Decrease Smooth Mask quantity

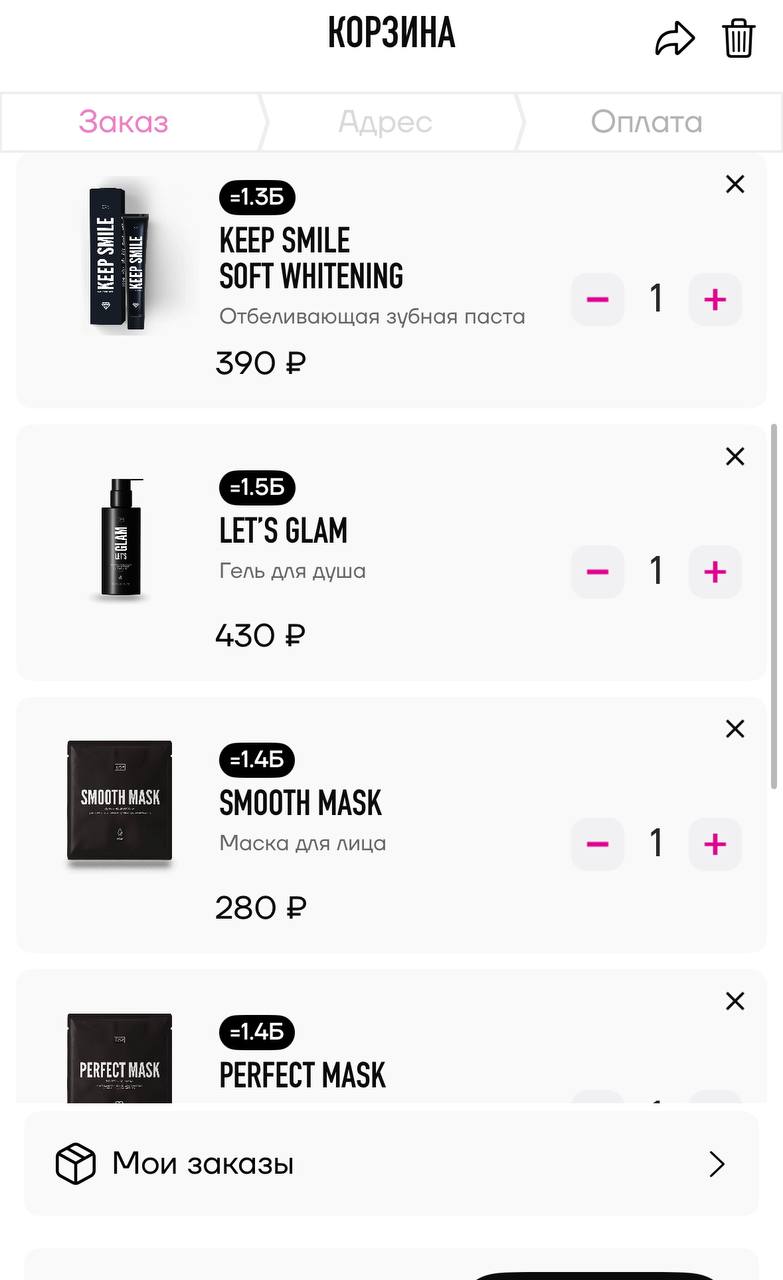coord(598,844)
